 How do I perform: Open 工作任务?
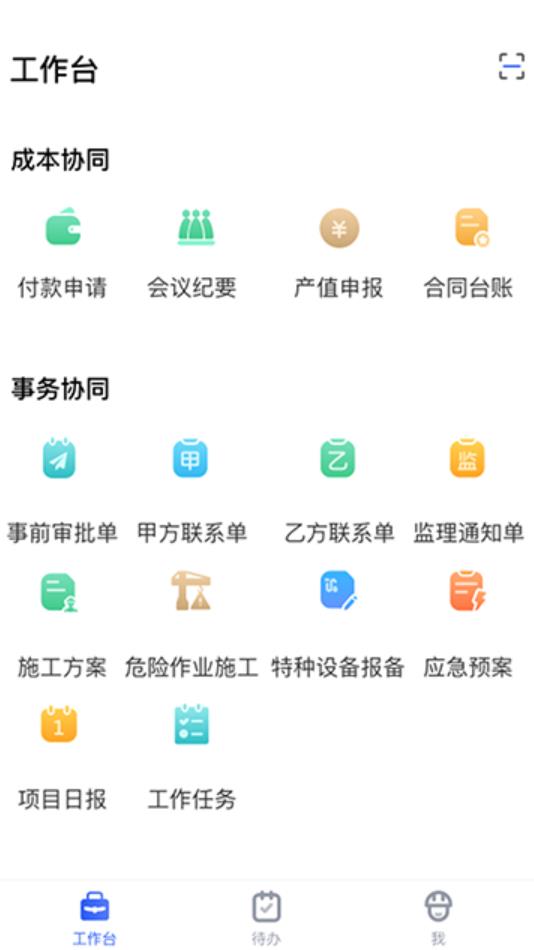(x=192, y=759)
